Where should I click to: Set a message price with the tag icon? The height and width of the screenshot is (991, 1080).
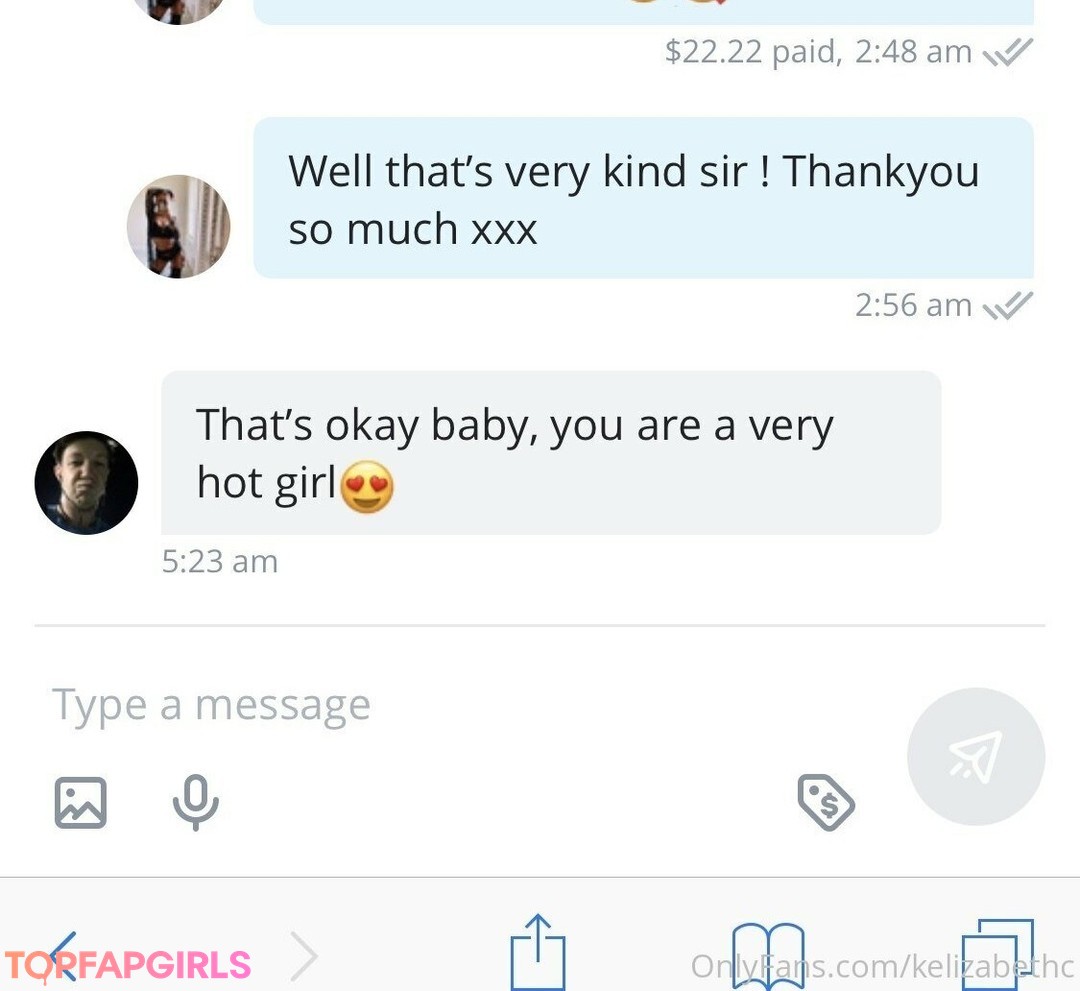[825, 802]
